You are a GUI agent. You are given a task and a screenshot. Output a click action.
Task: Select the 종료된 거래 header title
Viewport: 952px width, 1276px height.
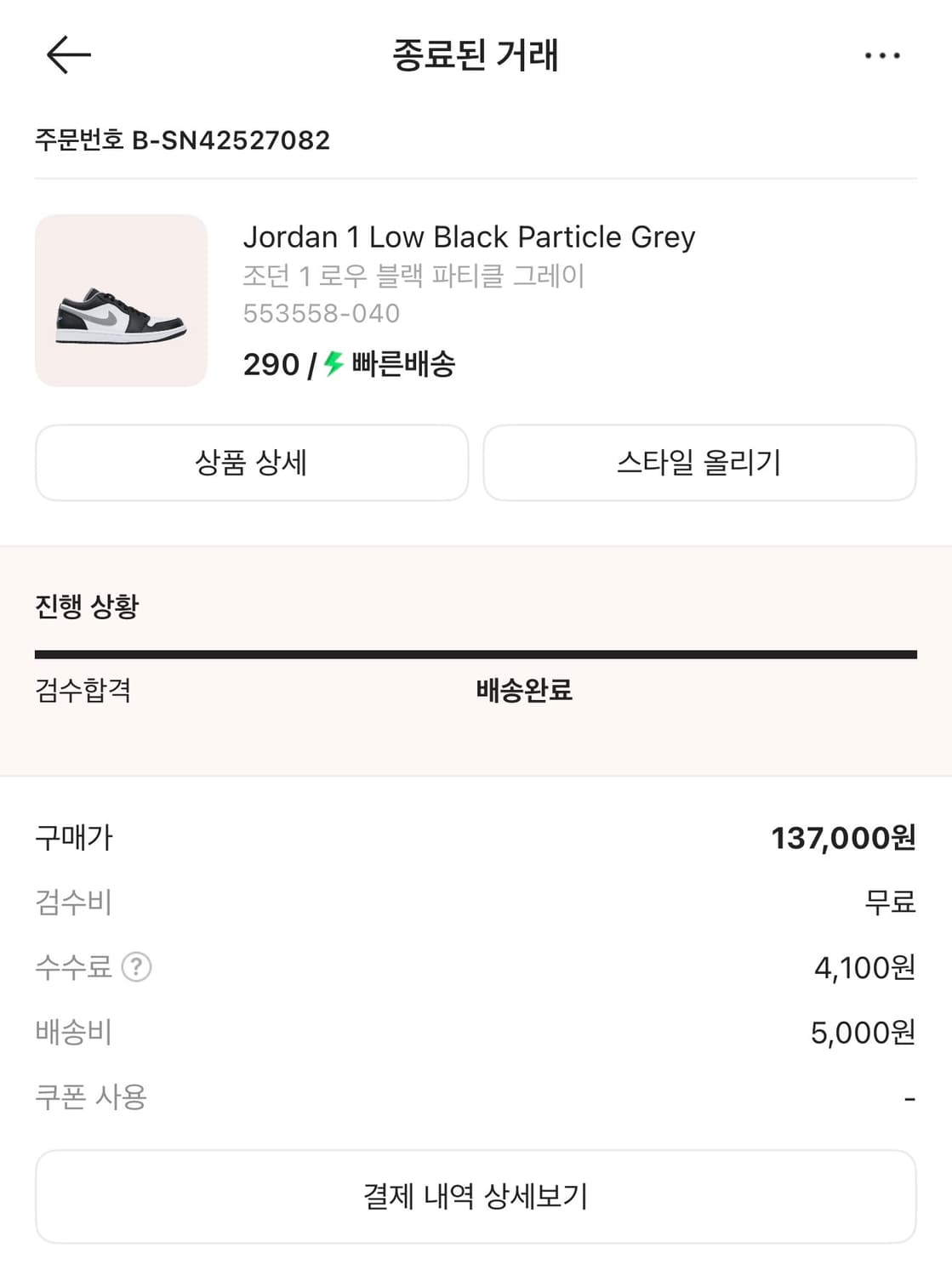click(x=476, y=54)
